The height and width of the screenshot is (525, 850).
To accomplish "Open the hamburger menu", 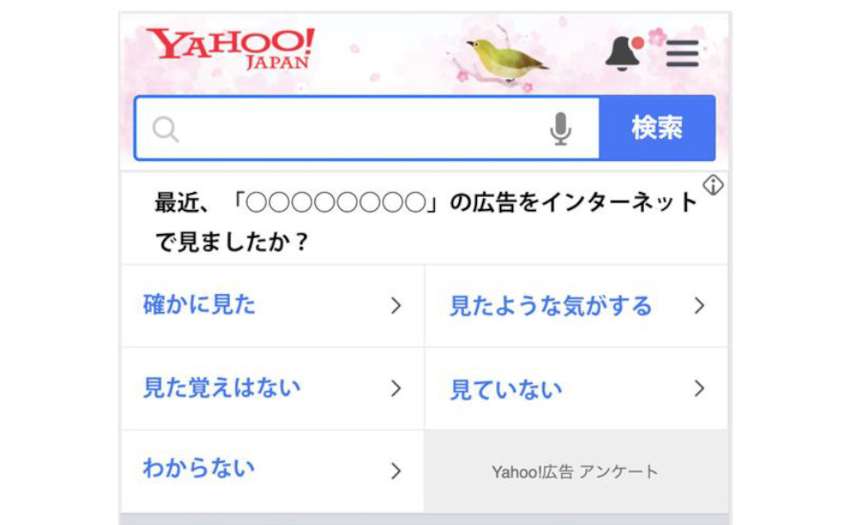I will 682,53.
